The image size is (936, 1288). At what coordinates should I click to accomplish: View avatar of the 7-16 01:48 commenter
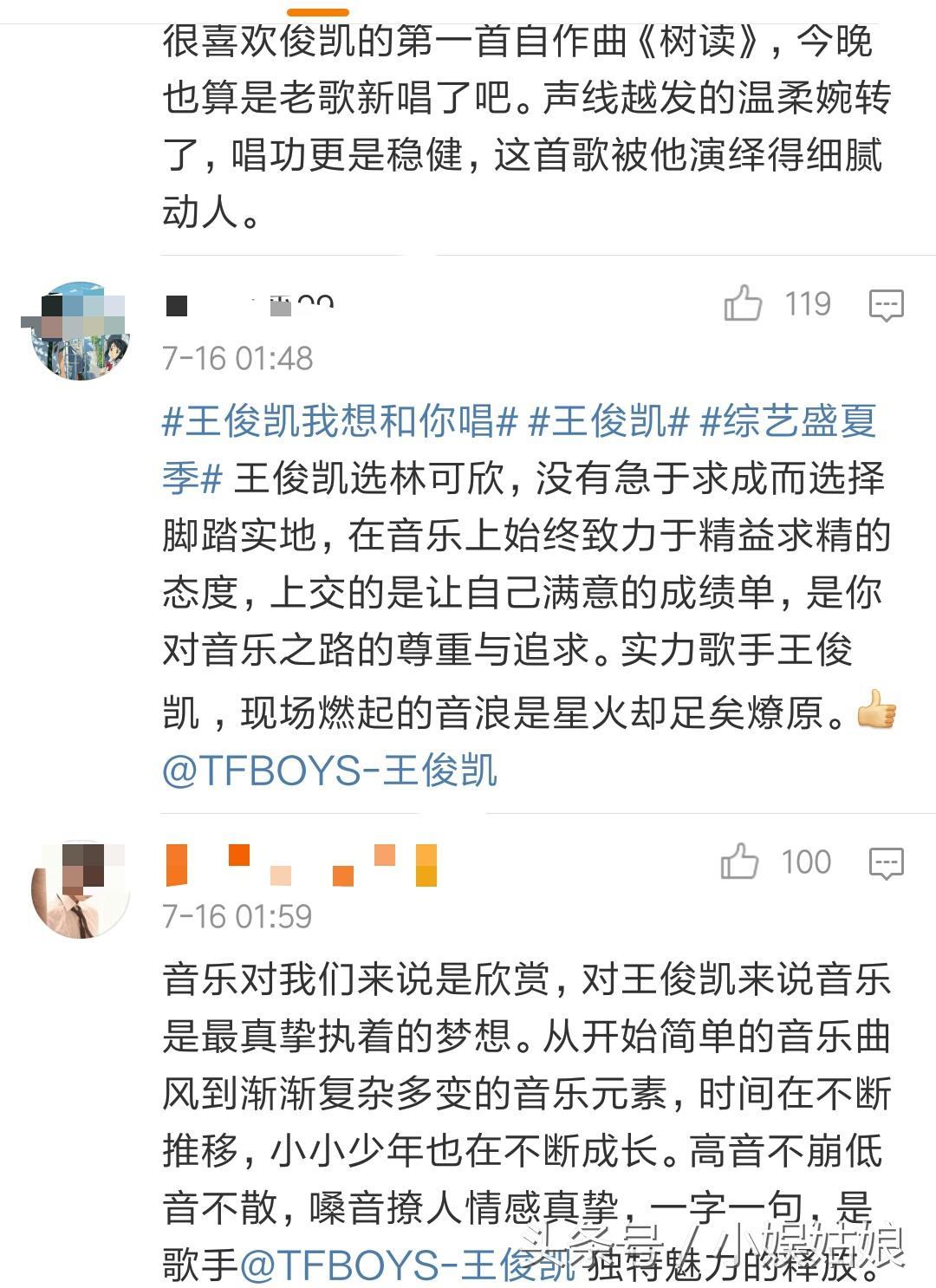point(81,330)
